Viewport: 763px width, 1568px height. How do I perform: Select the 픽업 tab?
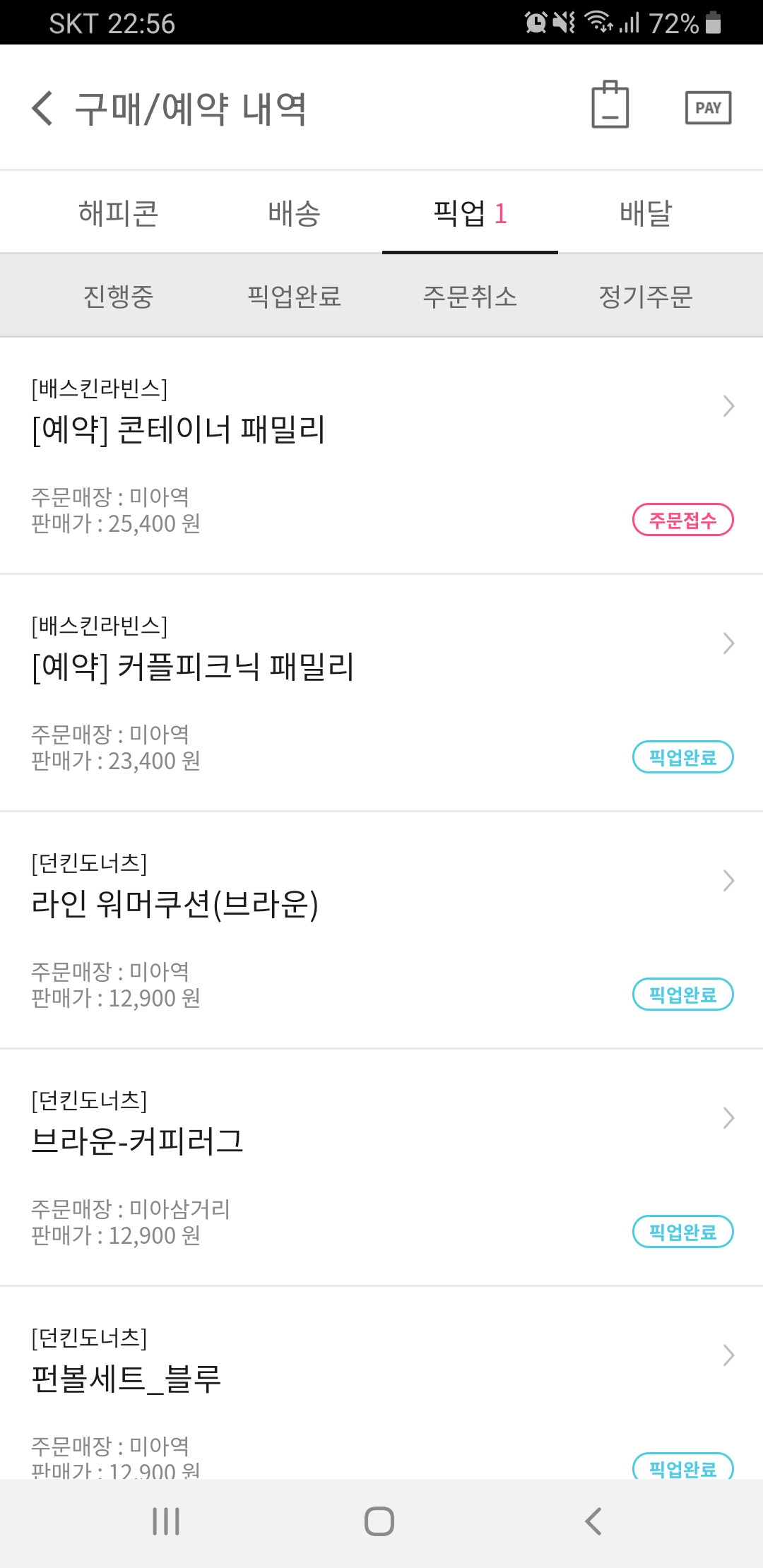click(470, 213)
